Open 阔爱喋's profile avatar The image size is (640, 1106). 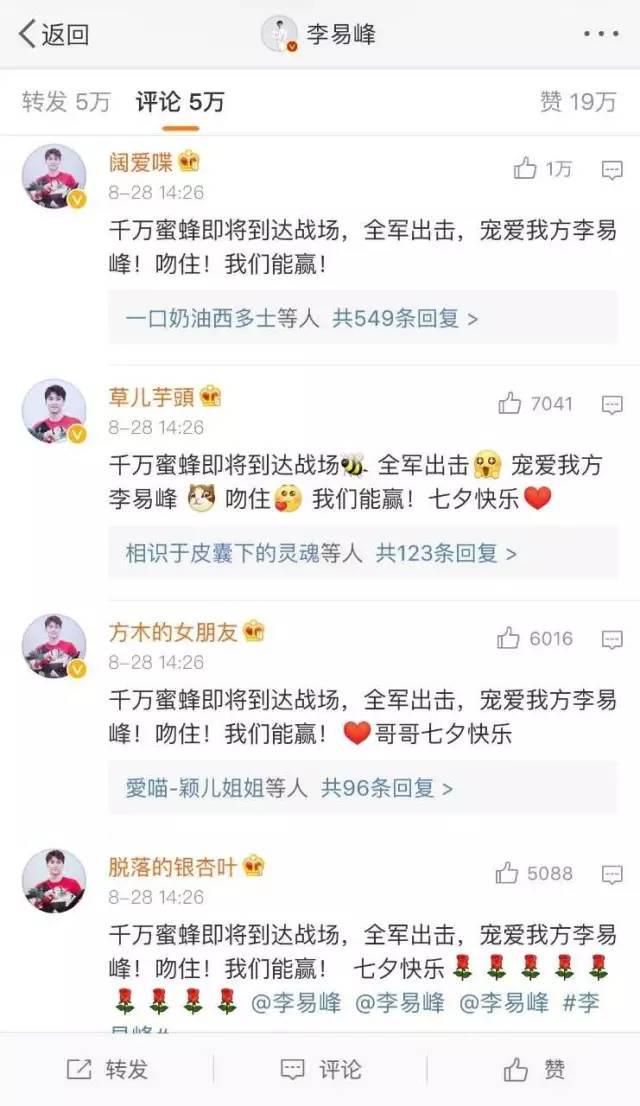coord(54,176)
